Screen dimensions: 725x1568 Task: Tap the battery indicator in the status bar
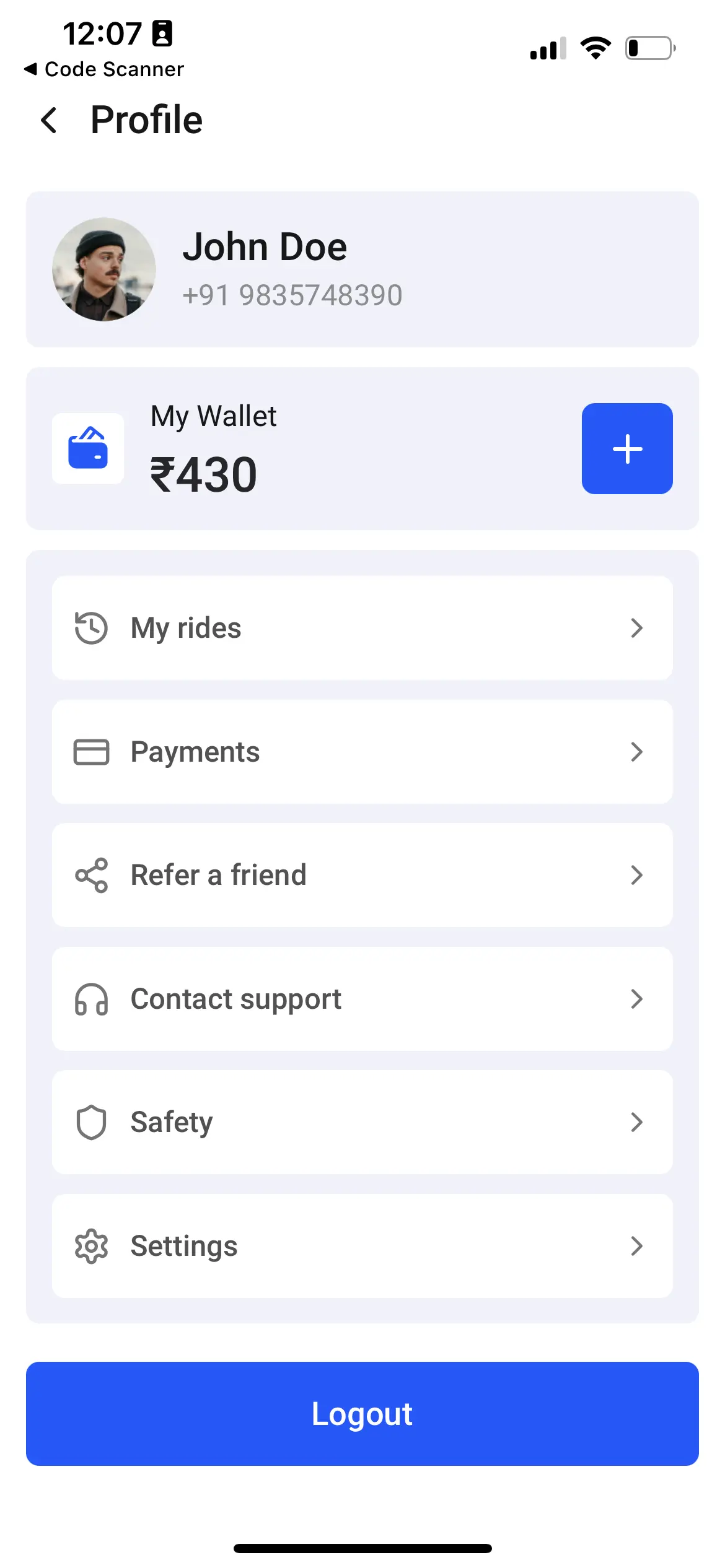coord(649,46)
